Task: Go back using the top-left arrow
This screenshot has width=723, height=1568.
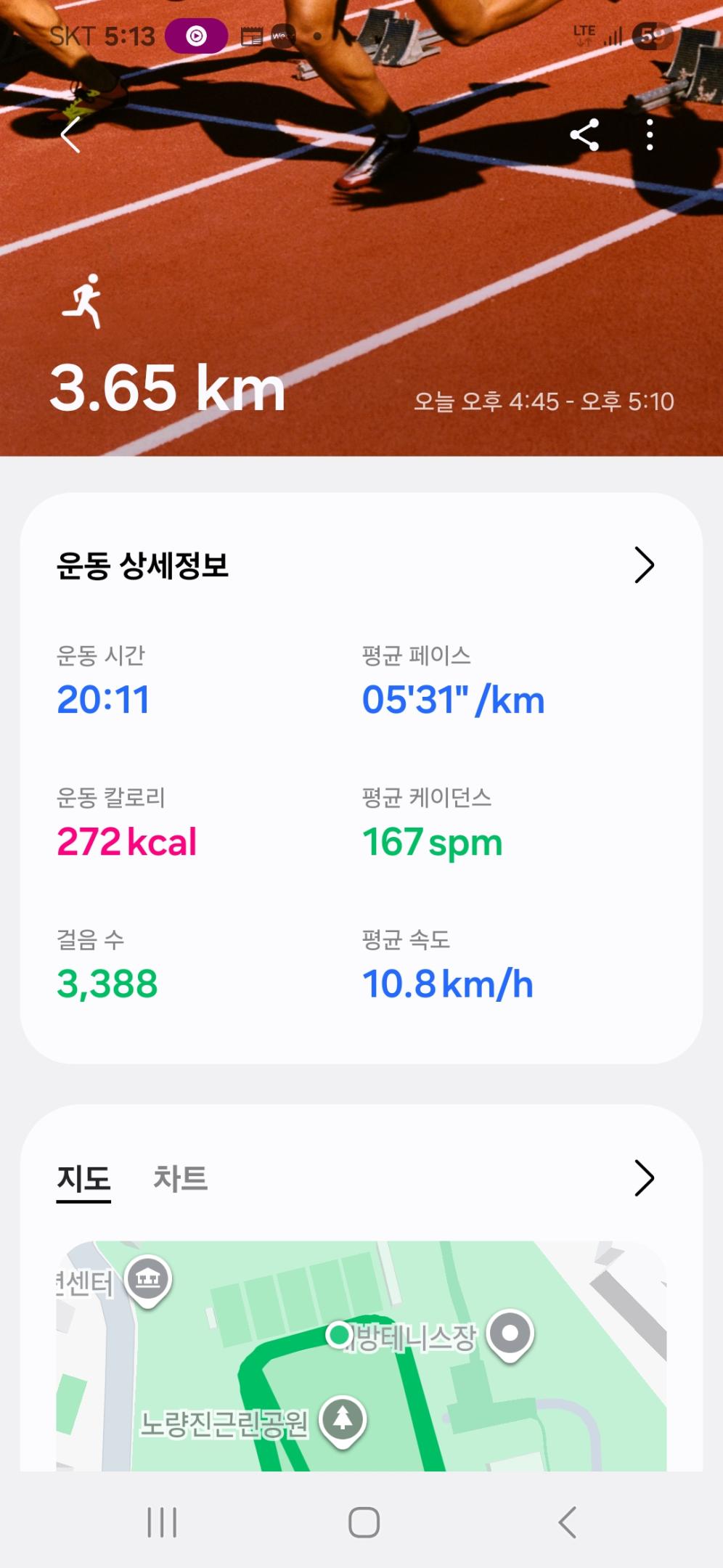Action: 70,135
